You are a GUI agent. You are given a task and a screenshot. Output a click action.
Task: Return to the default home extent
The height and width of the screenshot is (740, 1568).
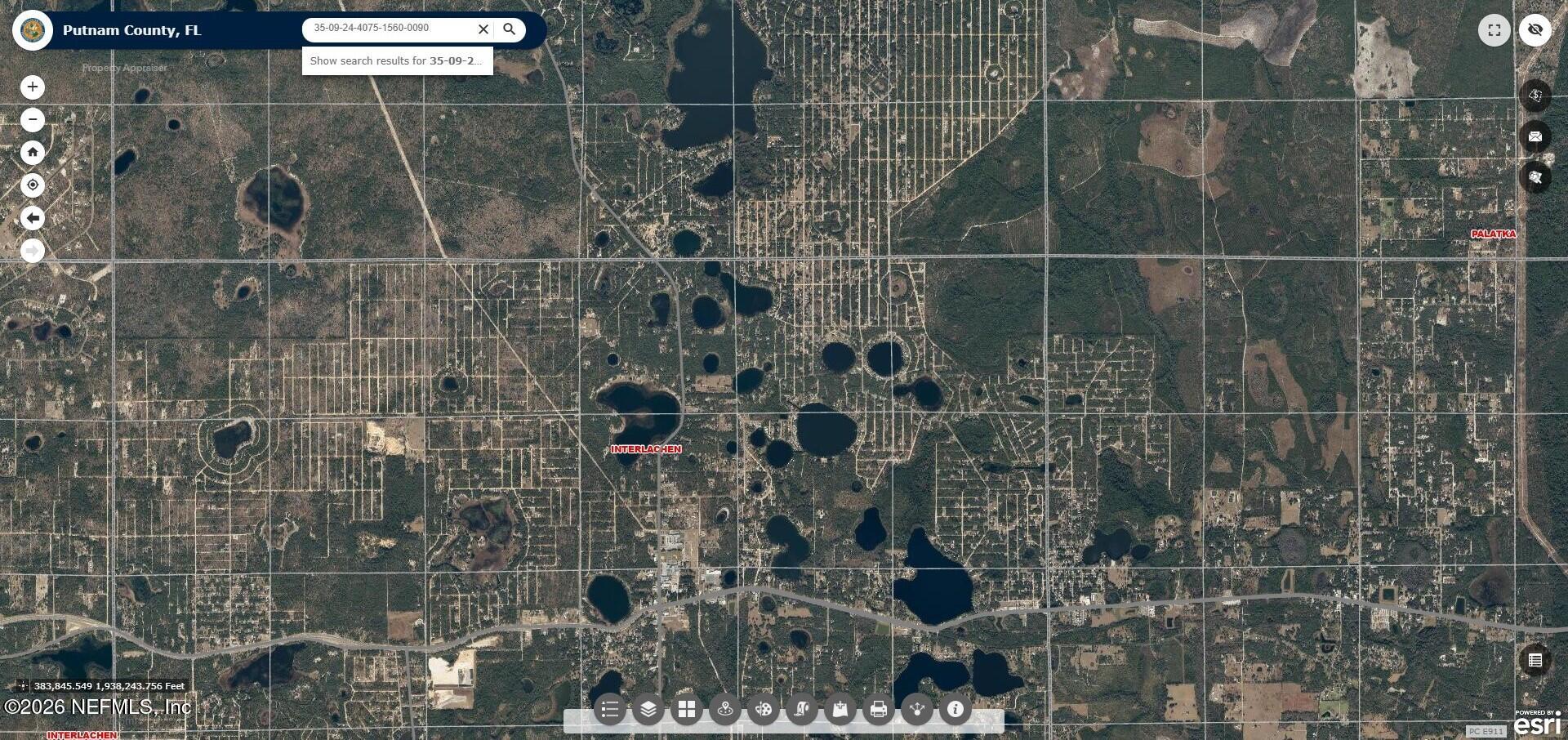point(33,153)
